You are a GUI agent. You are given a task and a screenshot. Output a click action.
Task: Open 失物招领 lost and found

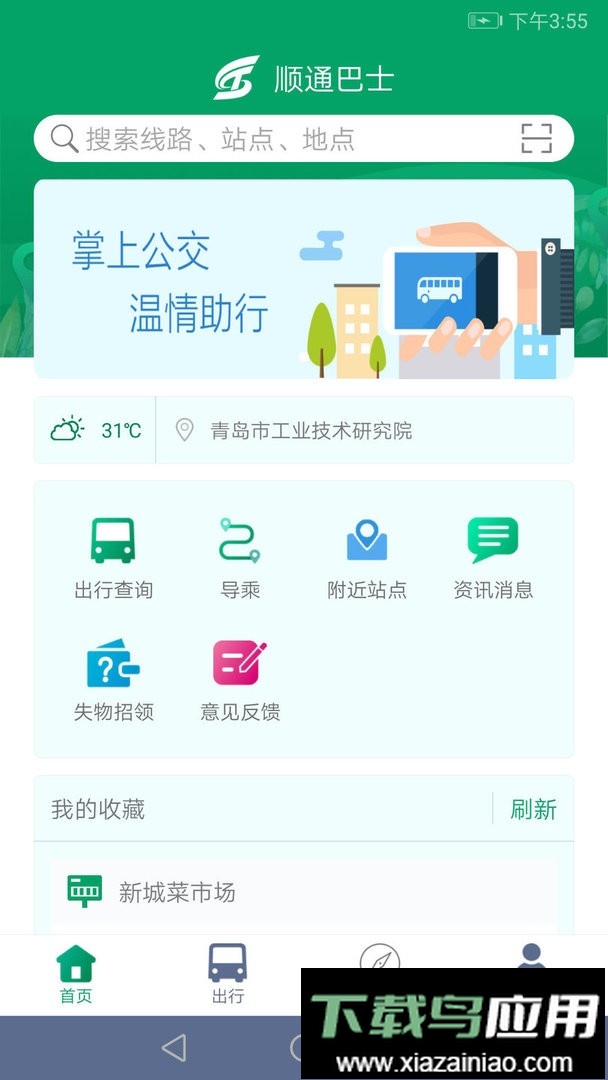pyautogui.click(x=113, y=681)
